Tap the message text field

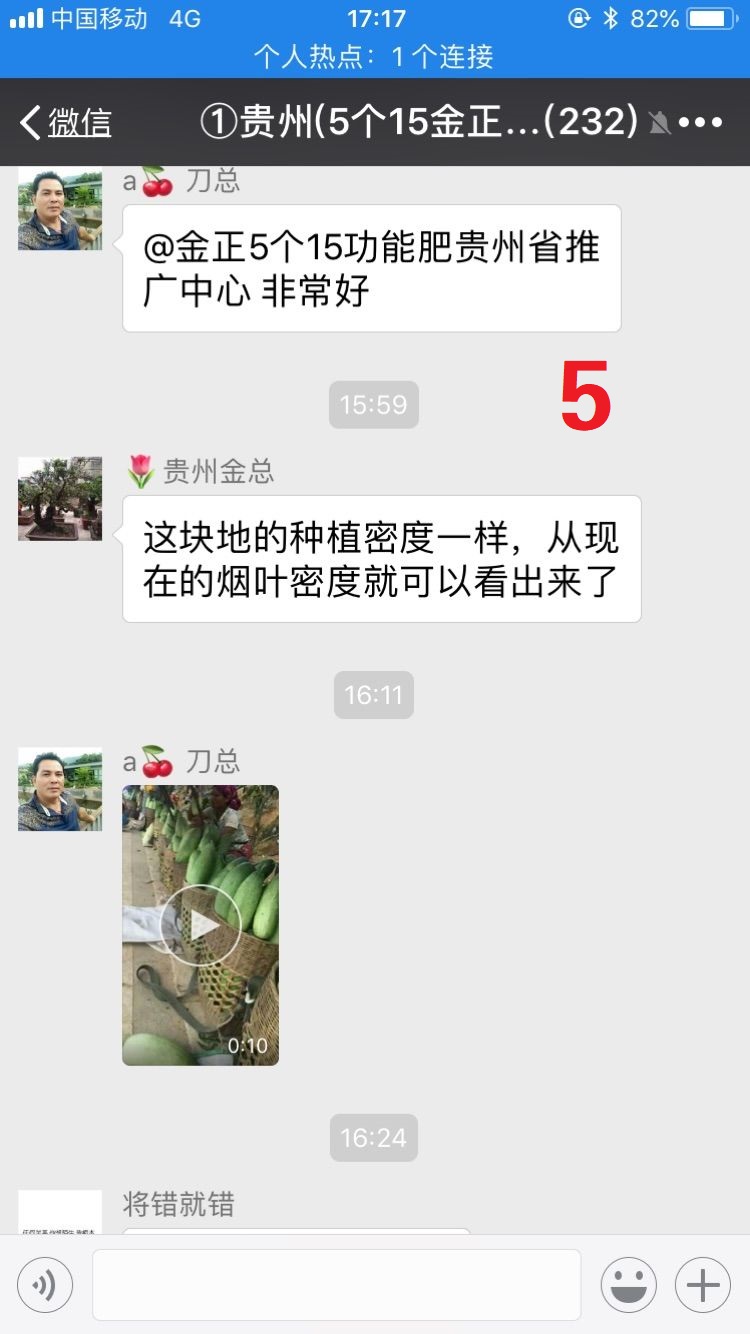tap(337, 1285)
